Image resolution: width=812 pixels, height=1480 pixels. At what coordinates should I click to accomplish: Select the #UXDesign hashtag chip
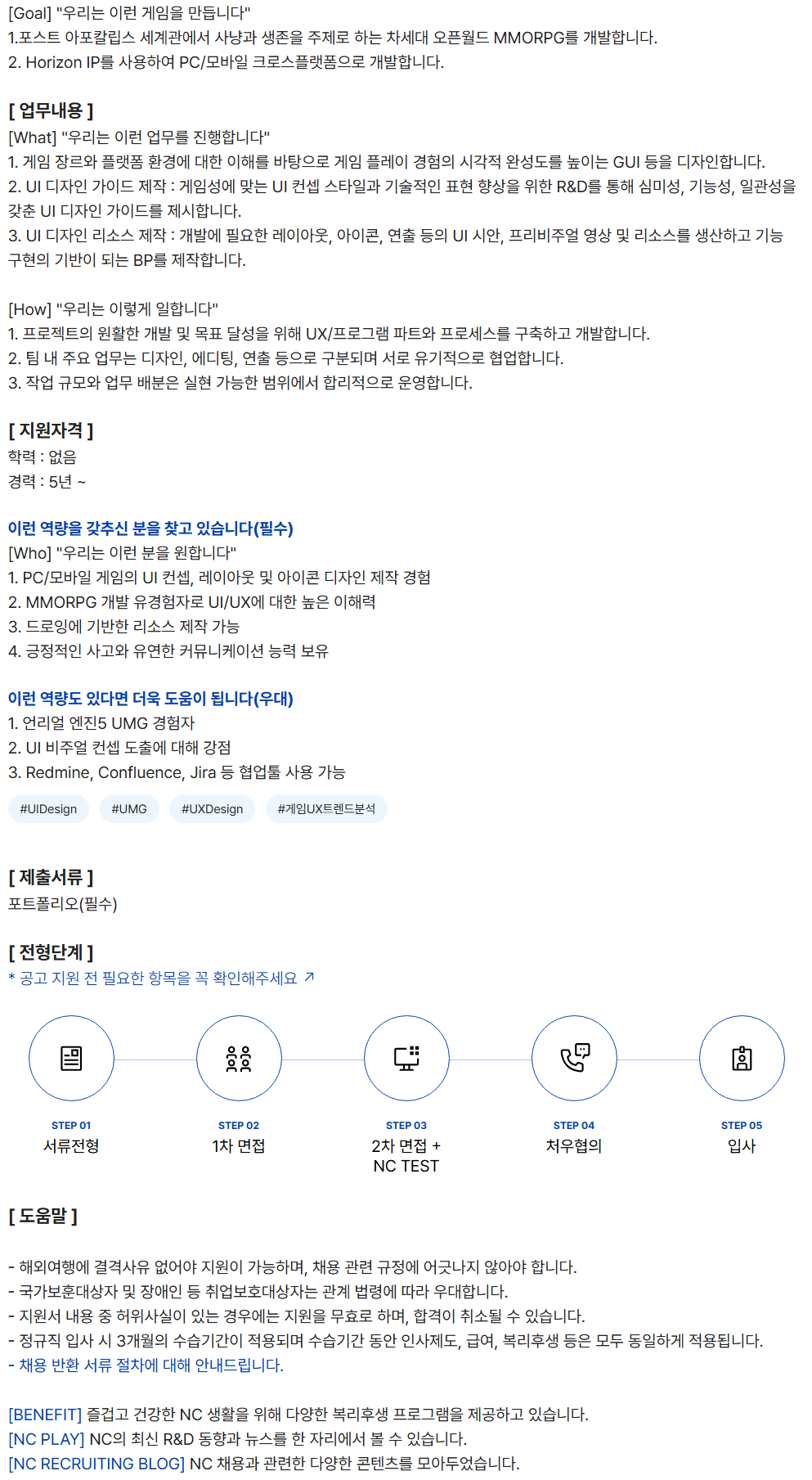click(x=212, y=808)
